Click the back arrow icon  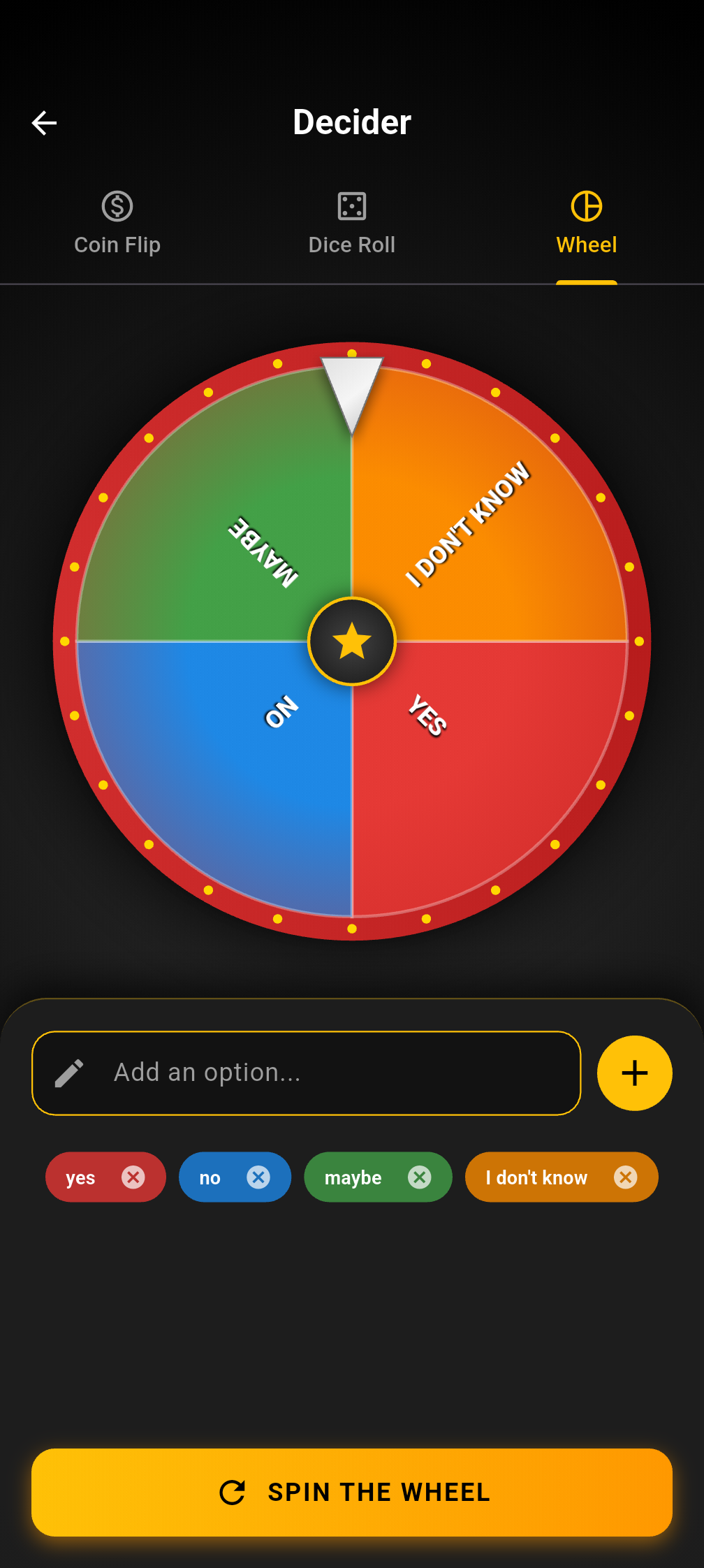(44, 122)
